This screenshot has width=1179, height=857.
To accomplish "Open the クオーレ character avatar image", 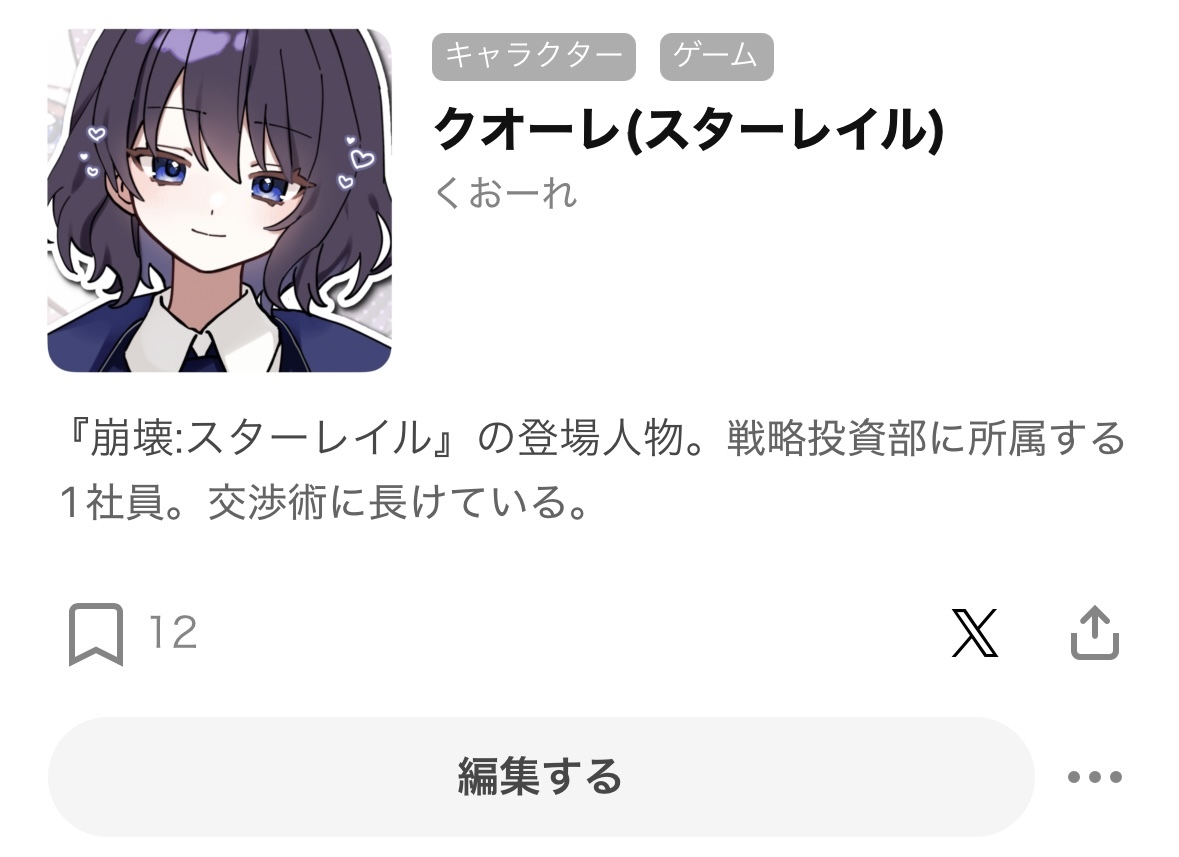I will (x=220, y=201).
